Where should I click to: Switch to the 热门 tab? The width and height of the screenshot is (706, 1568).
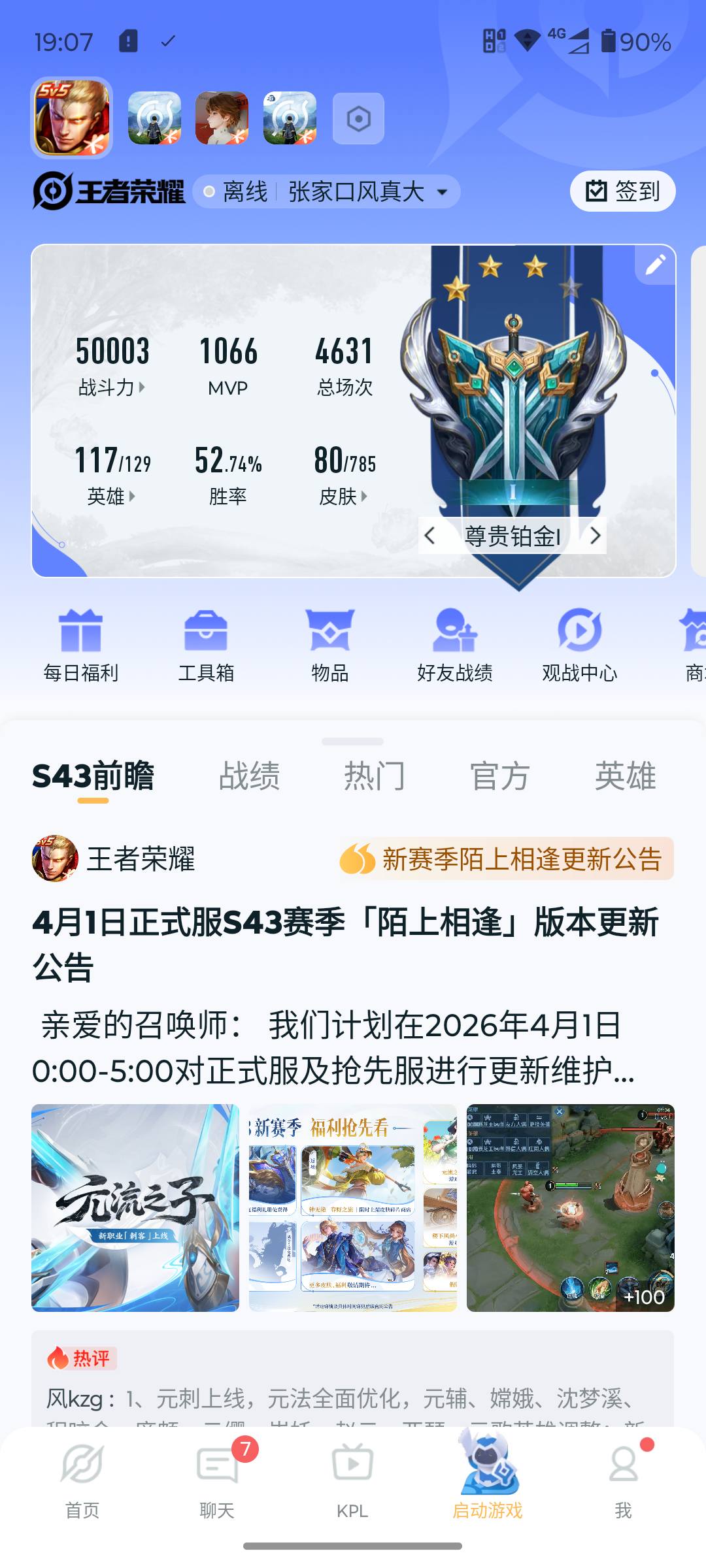click(x=374, y=776)
